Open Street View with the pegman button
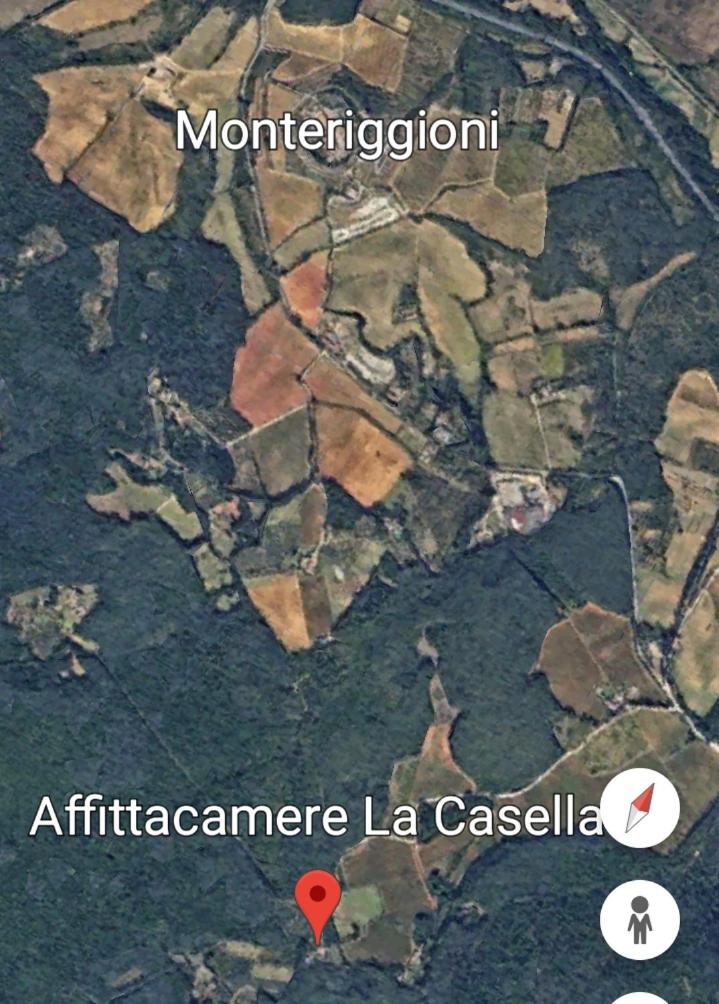 coord(640,919)
